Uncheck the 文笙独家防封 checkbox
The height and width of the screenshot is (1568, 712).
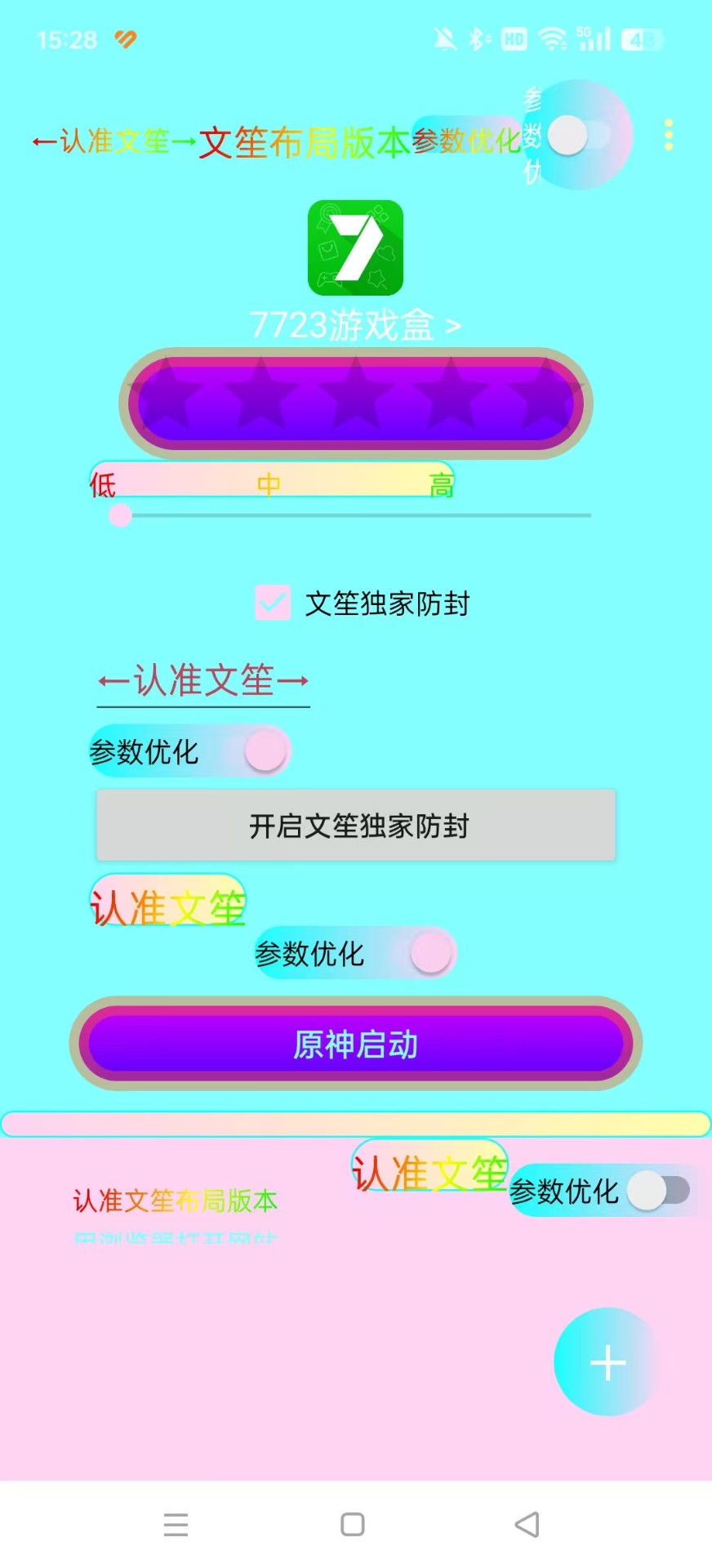(273, 604)
